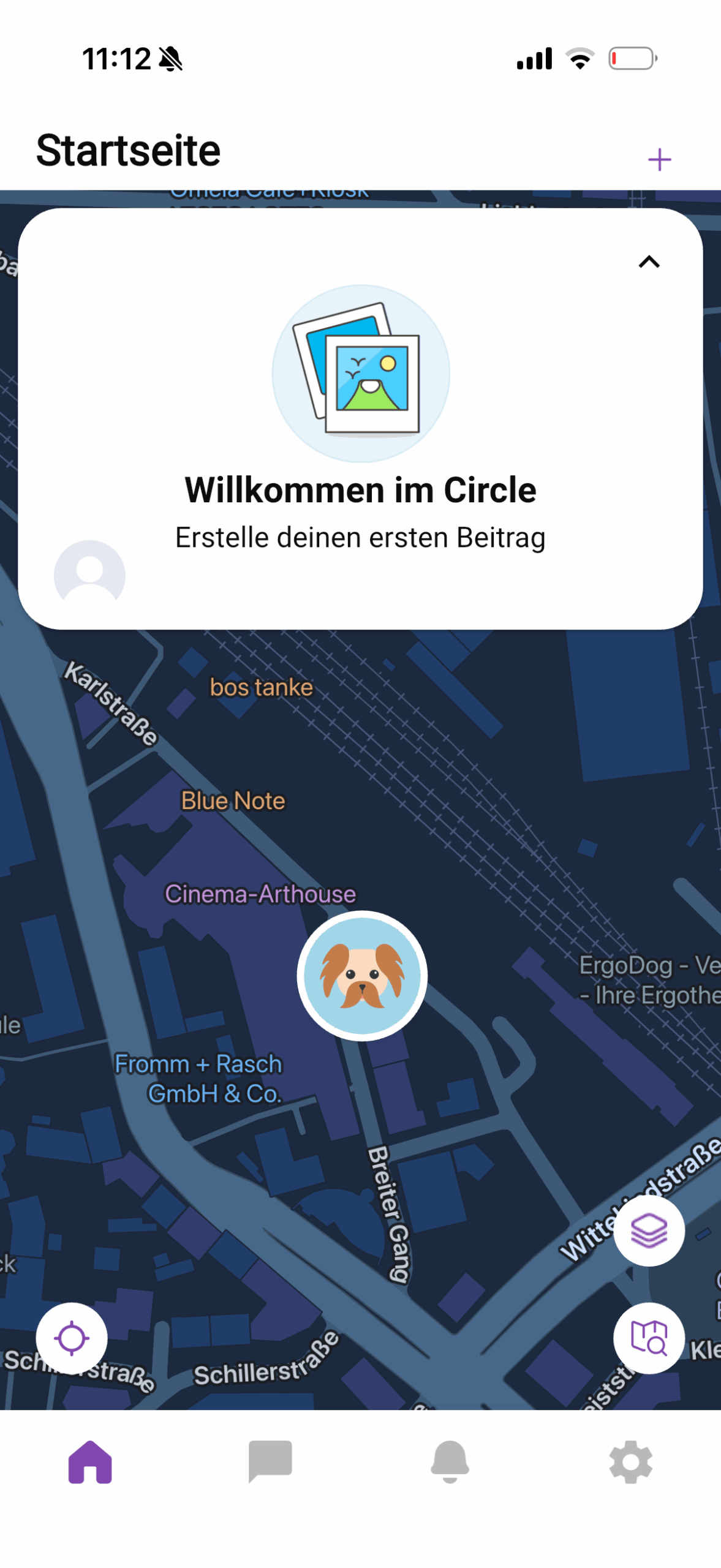Center the map on my location
The height and width of the screenshot is (1568, 721).
[x=72, y=1338]
